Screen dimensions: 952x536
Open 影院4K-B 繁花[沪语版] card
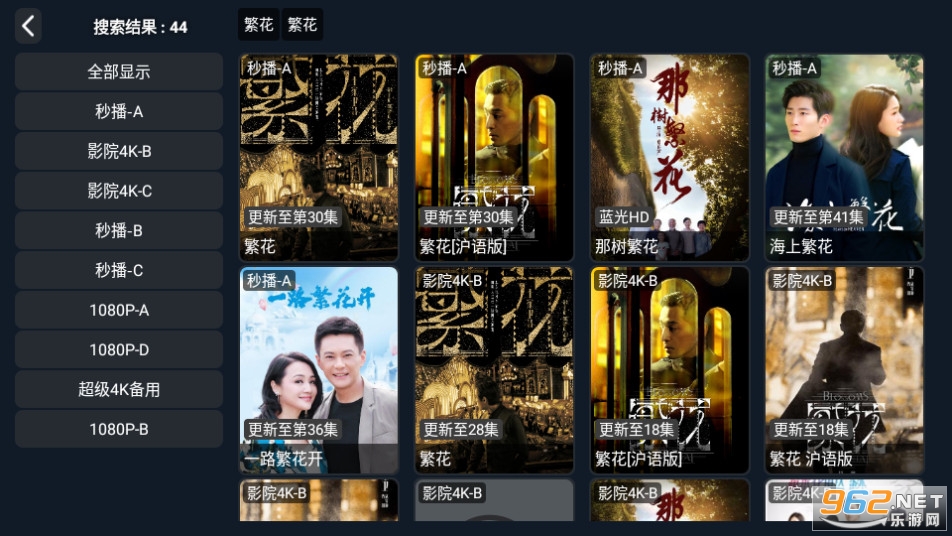click(669, 369)
